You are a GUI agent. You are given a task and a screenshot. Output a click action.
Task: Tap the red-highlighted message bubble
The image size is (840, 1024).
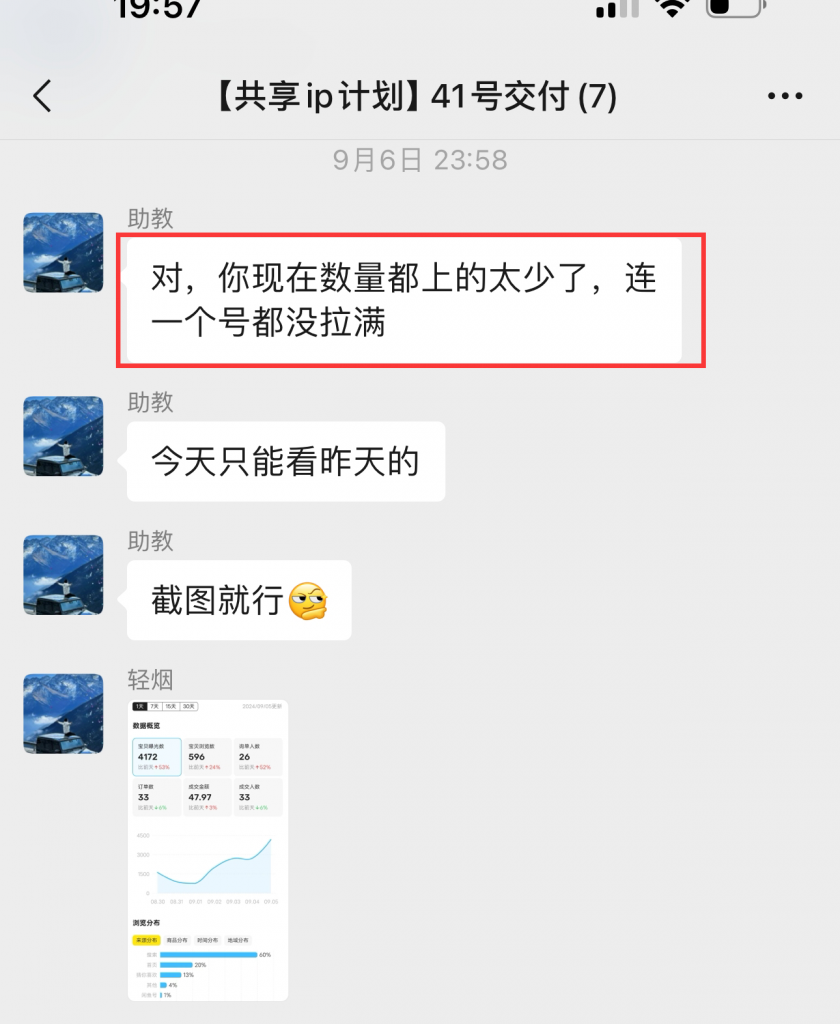pos(404,300)
